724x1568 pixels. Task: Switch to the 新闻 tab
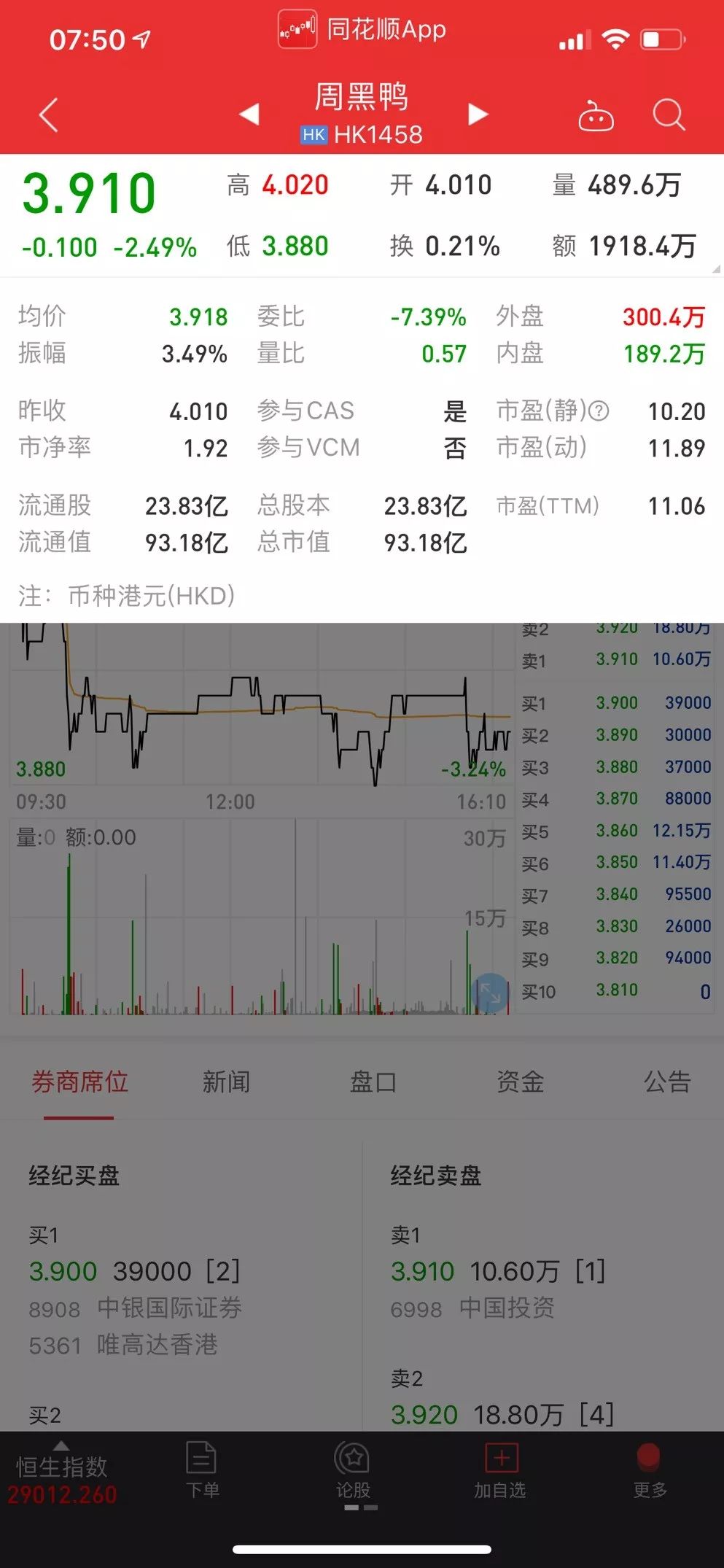click(226, 1082)
